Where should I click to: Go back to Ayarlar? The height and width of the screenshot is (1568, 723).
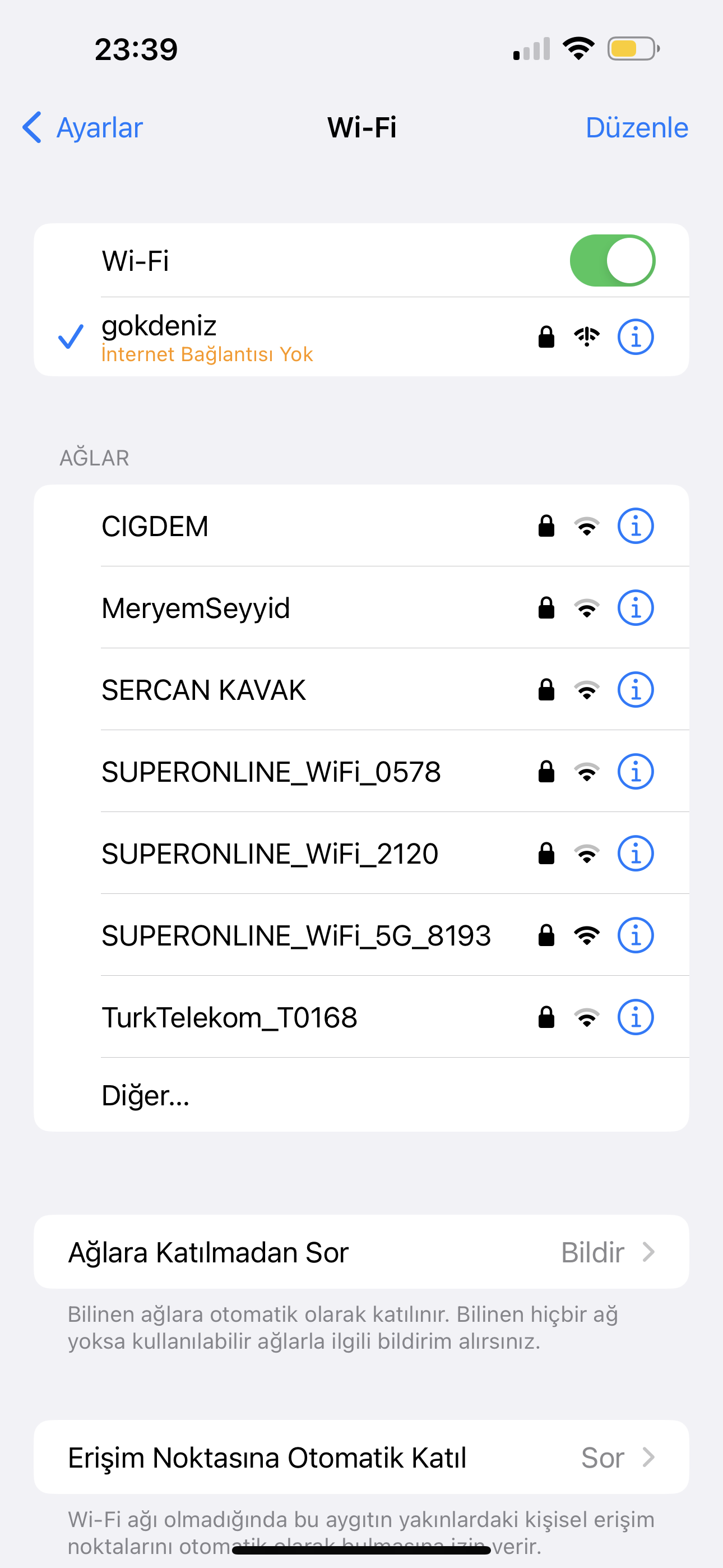tap(83, 128)
